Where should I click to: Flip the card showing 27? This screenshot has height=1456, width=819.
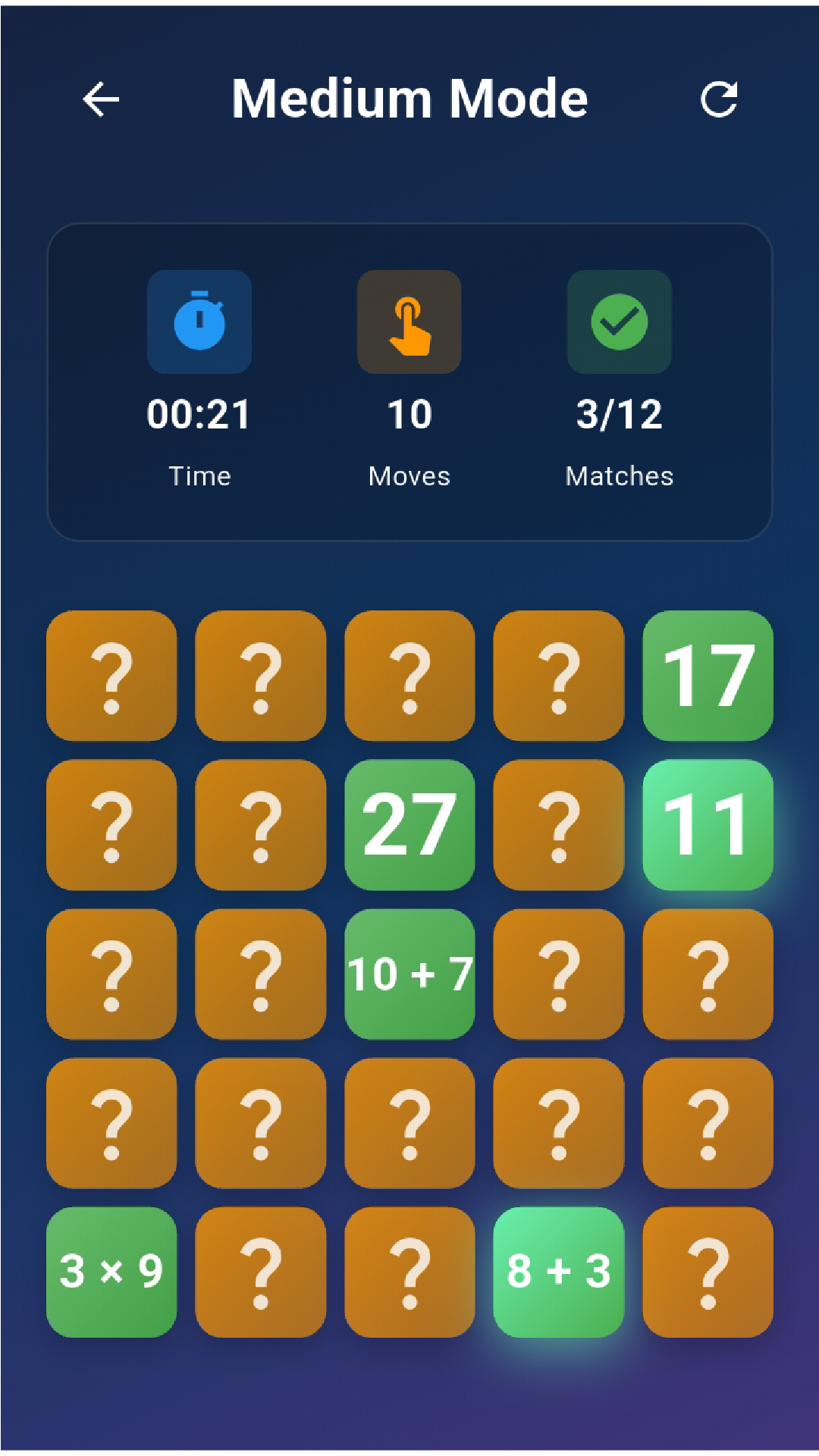tap(408, 824)
